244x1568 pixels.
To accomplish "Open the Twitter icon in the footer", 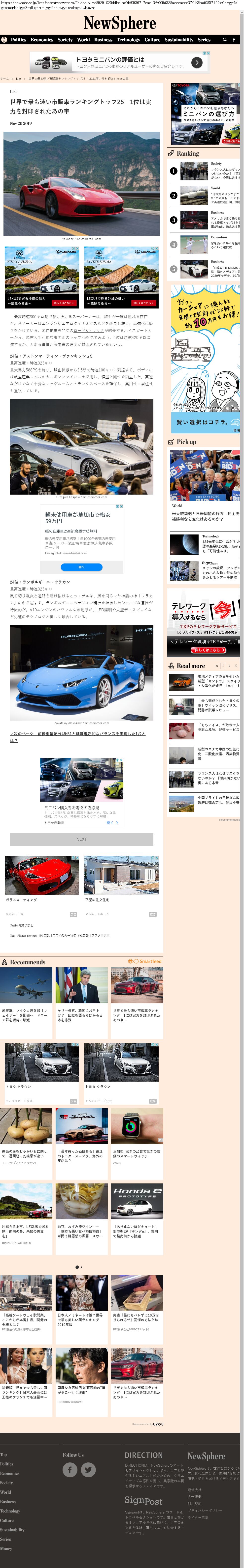I will 88,1470.
